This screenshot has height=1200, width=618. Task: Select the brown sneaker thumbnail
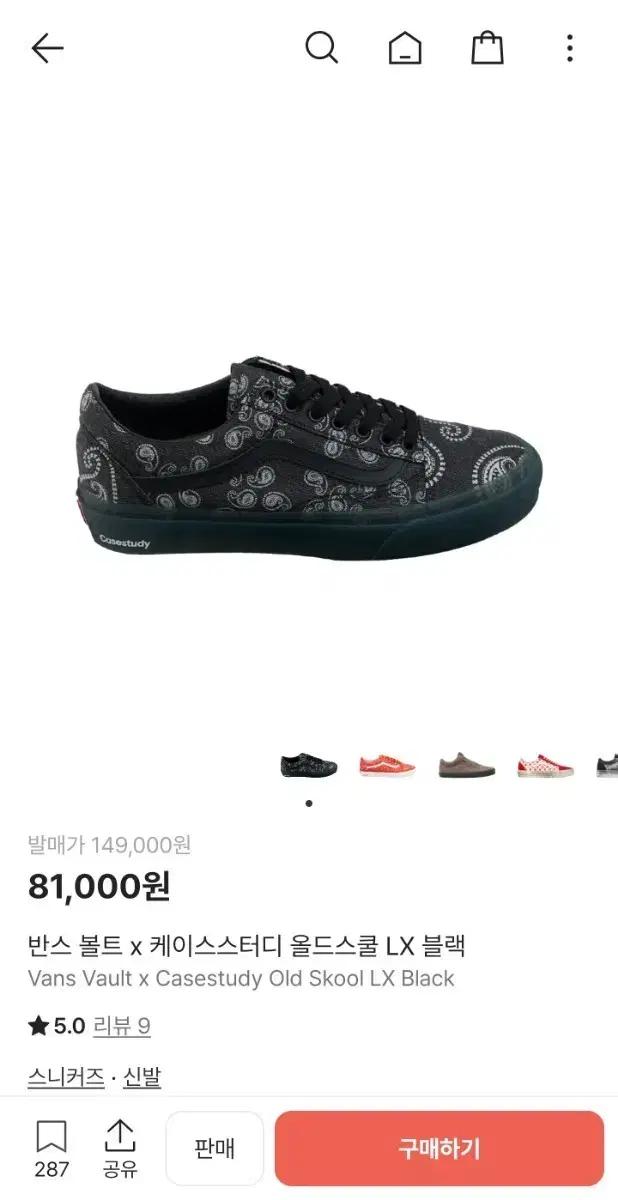click(x=466, y=766)
